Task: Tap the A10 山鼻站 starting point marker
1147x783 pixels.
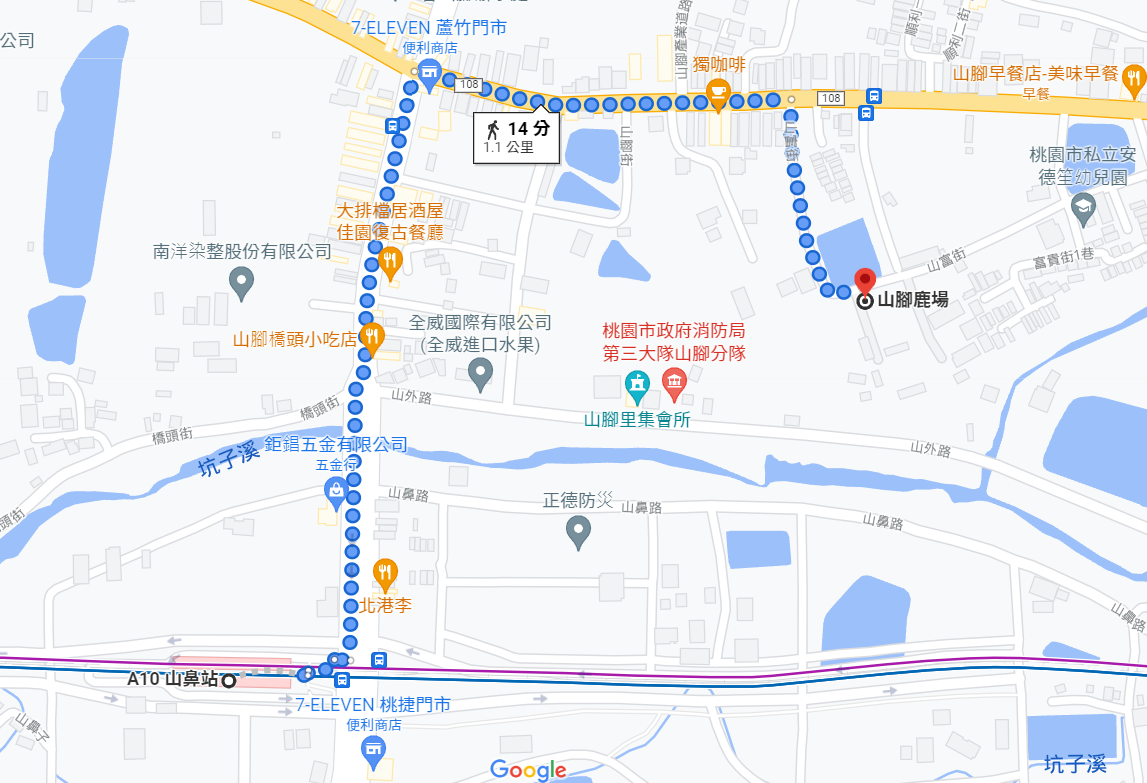Action: [x=228, y=681]
